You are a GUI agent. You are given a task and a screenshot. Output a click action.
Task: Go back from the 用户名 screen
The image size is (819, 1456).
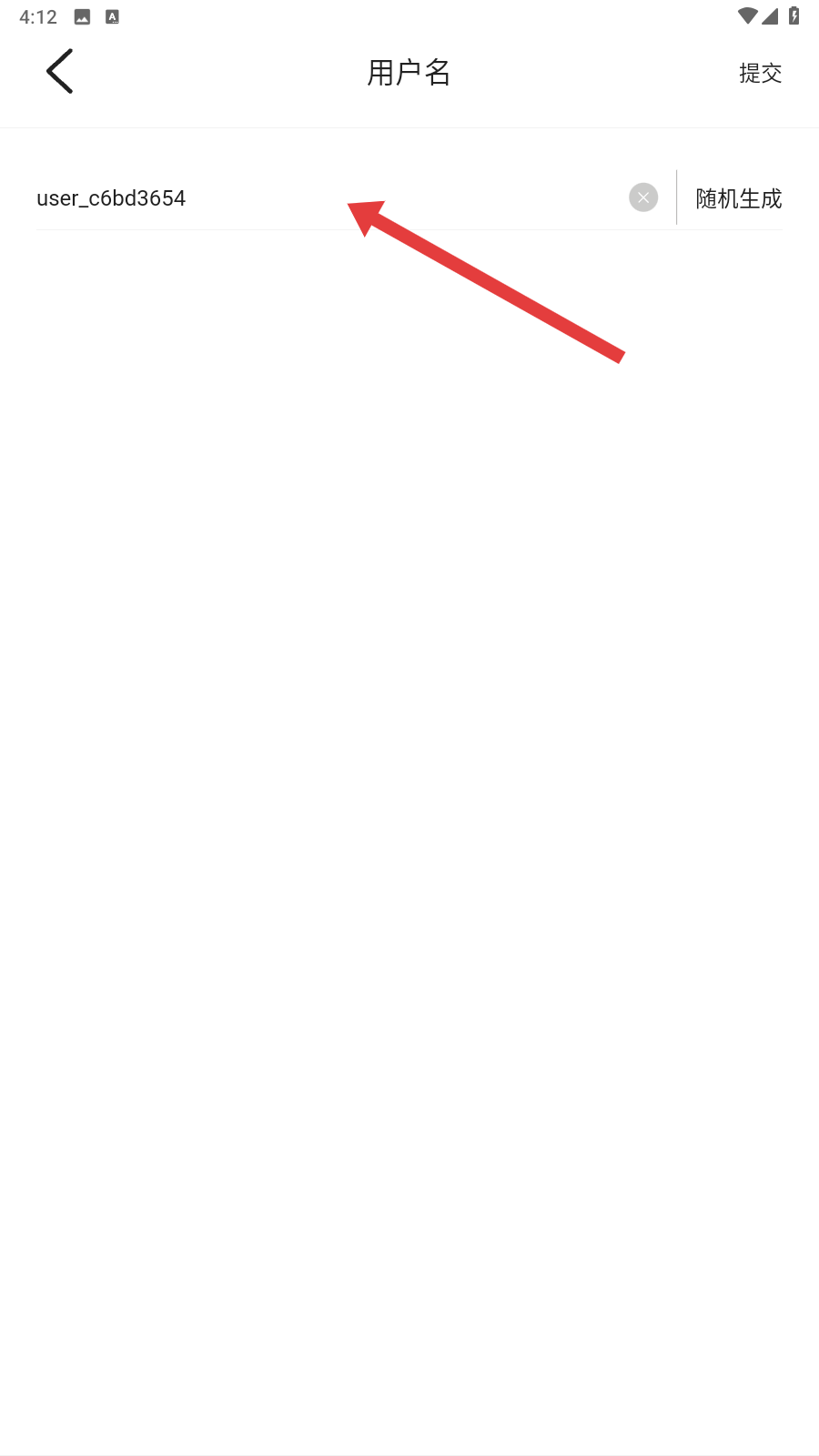60,72
